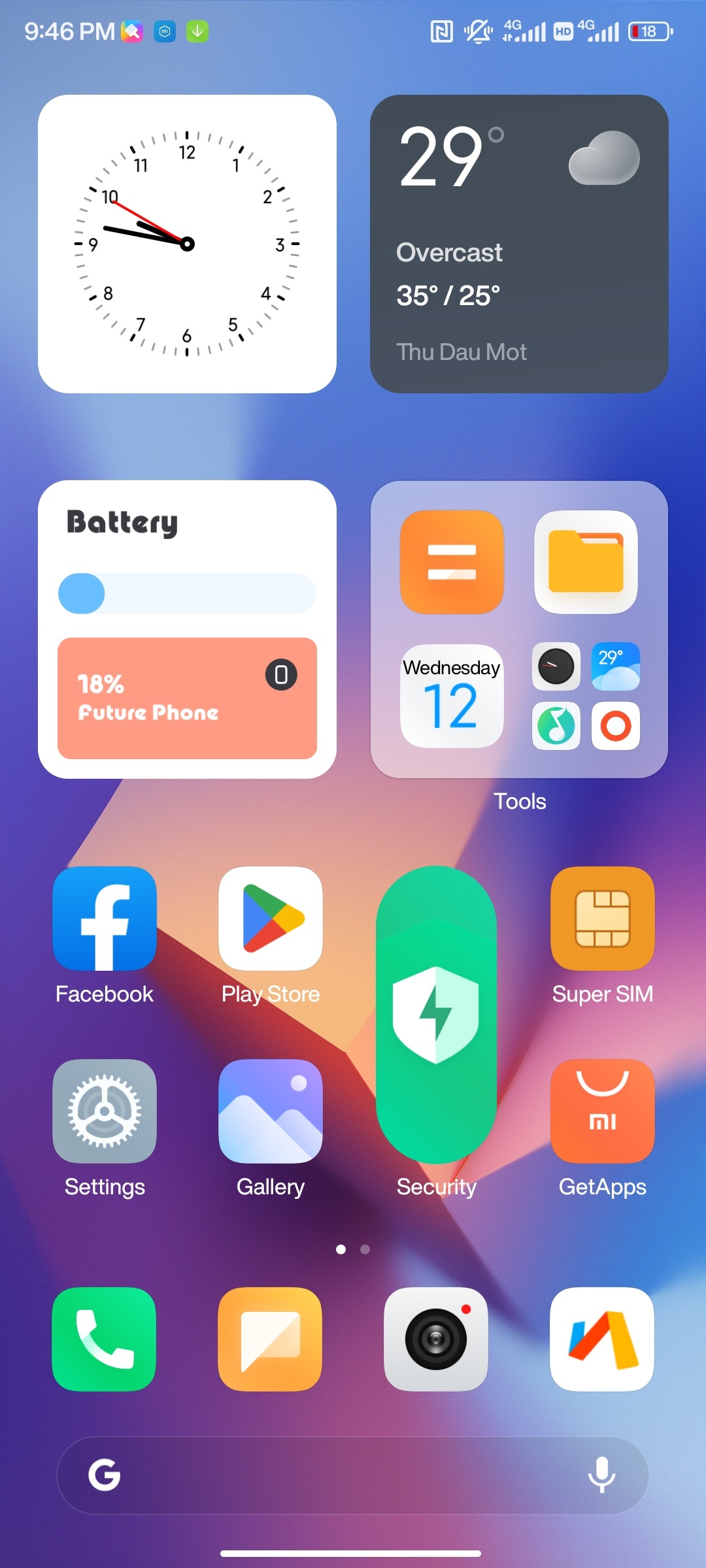Expand the Tools folder's small icon group
706x1568 pixels.
click(586, 696)
